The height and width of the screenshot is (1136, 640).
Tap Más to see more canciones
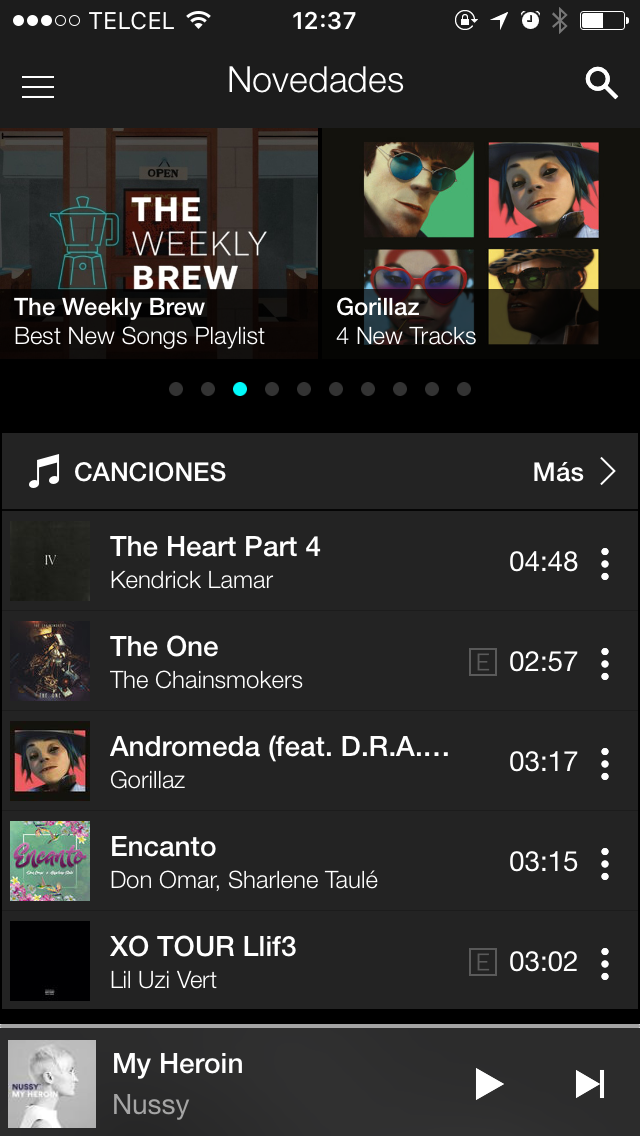(x=574, y=472)
